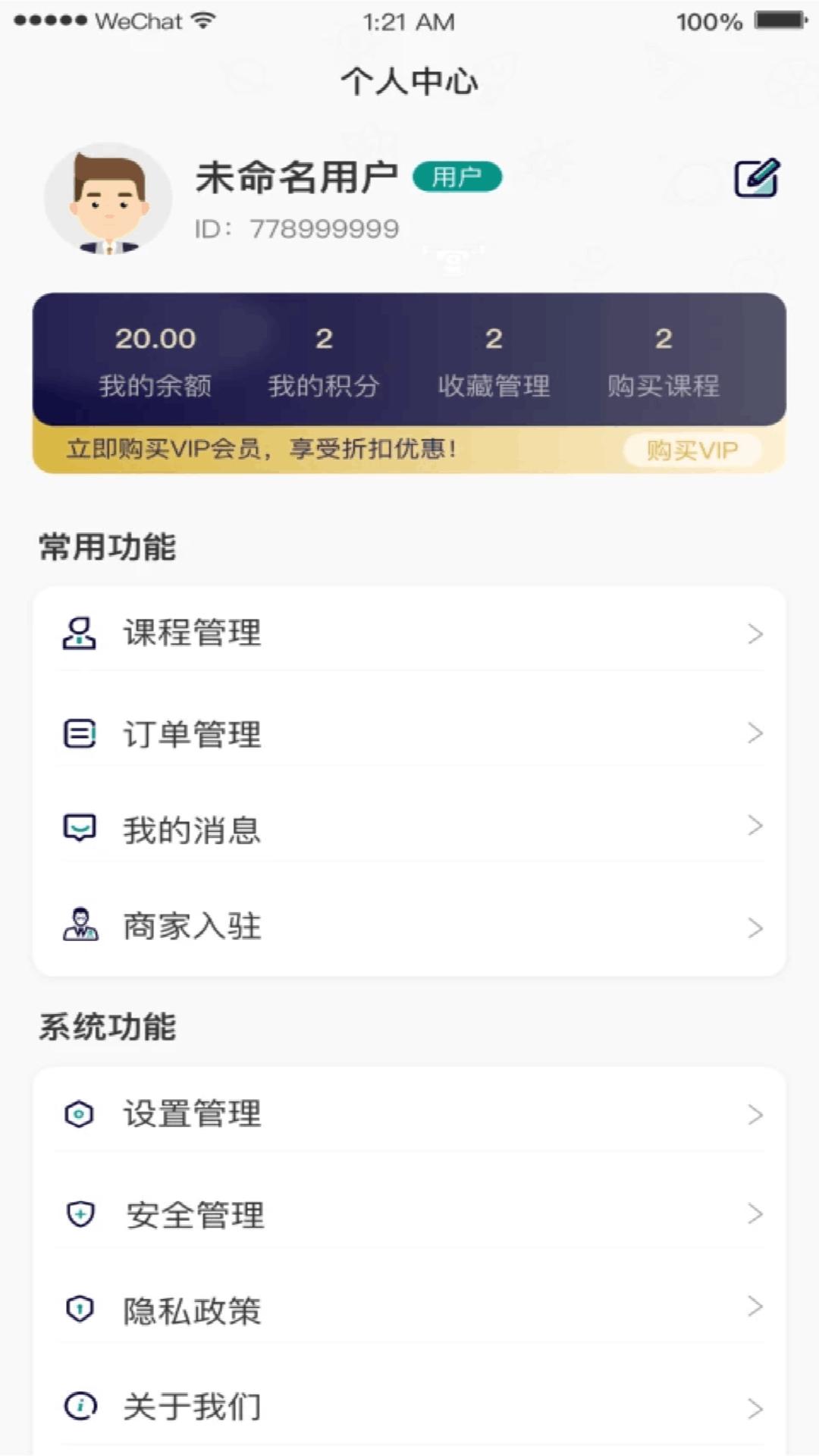
Task: Expand the 课程管理 row chevron
Action: [755, 635]
